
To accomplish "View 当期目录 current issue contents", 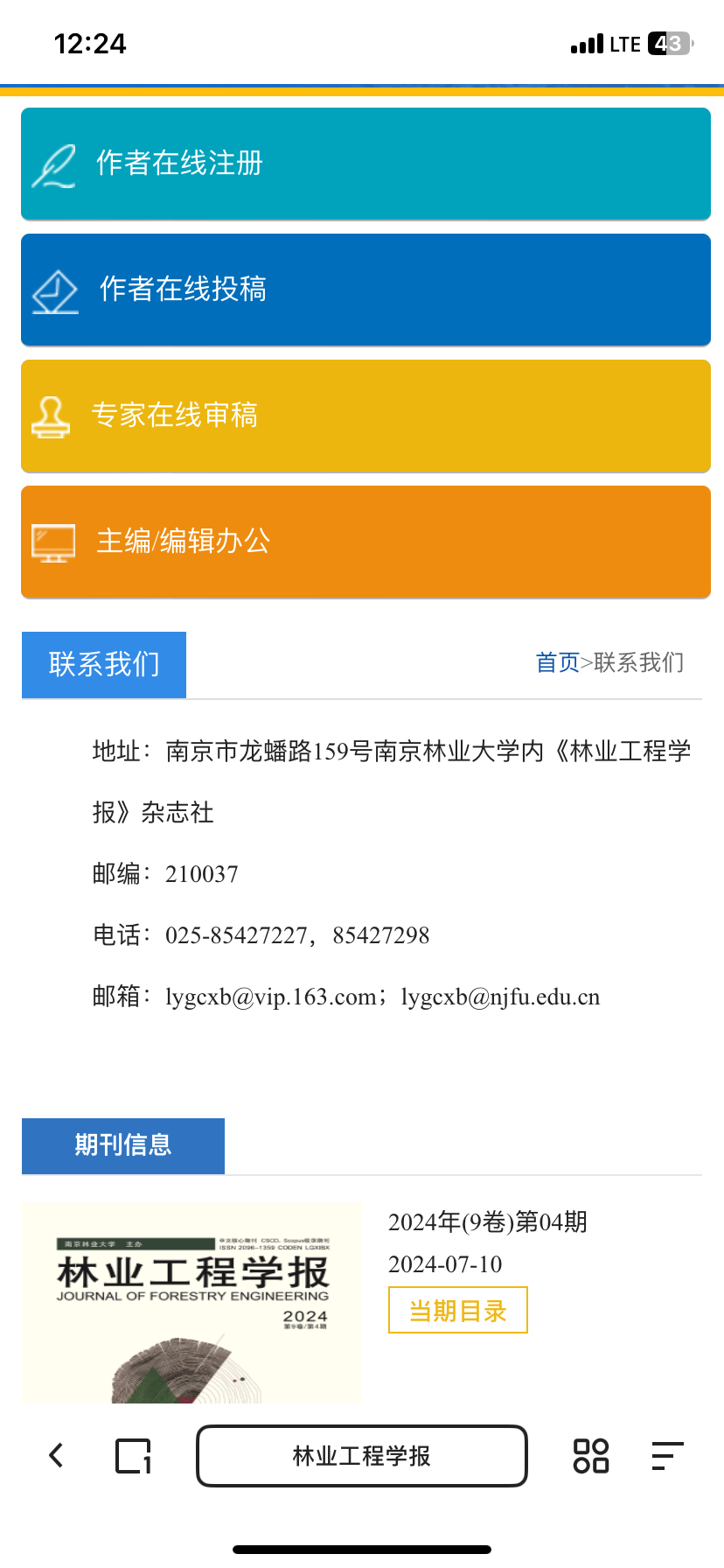I will (457, 1310).
